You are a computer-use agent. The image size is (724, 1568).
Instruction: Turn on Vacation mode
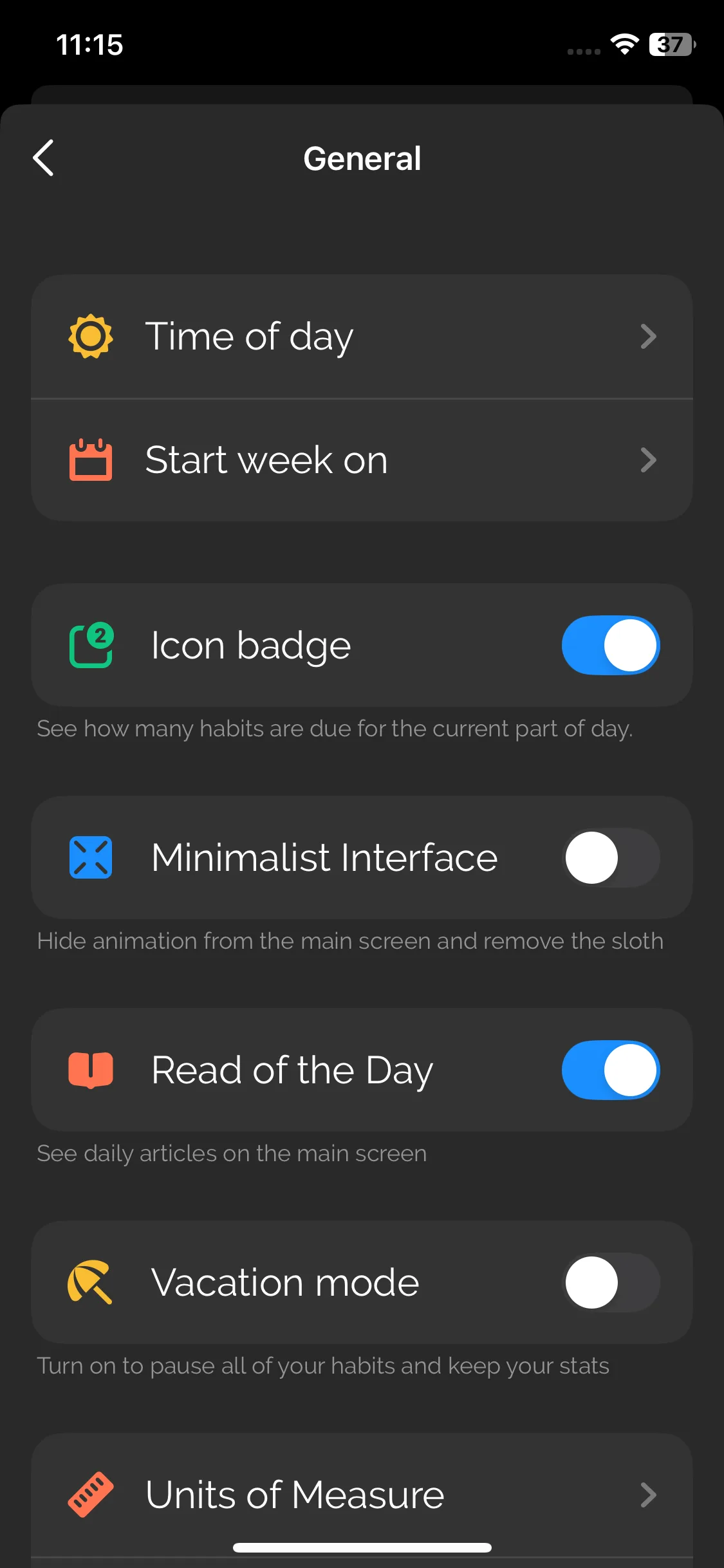coord(611,1282)
